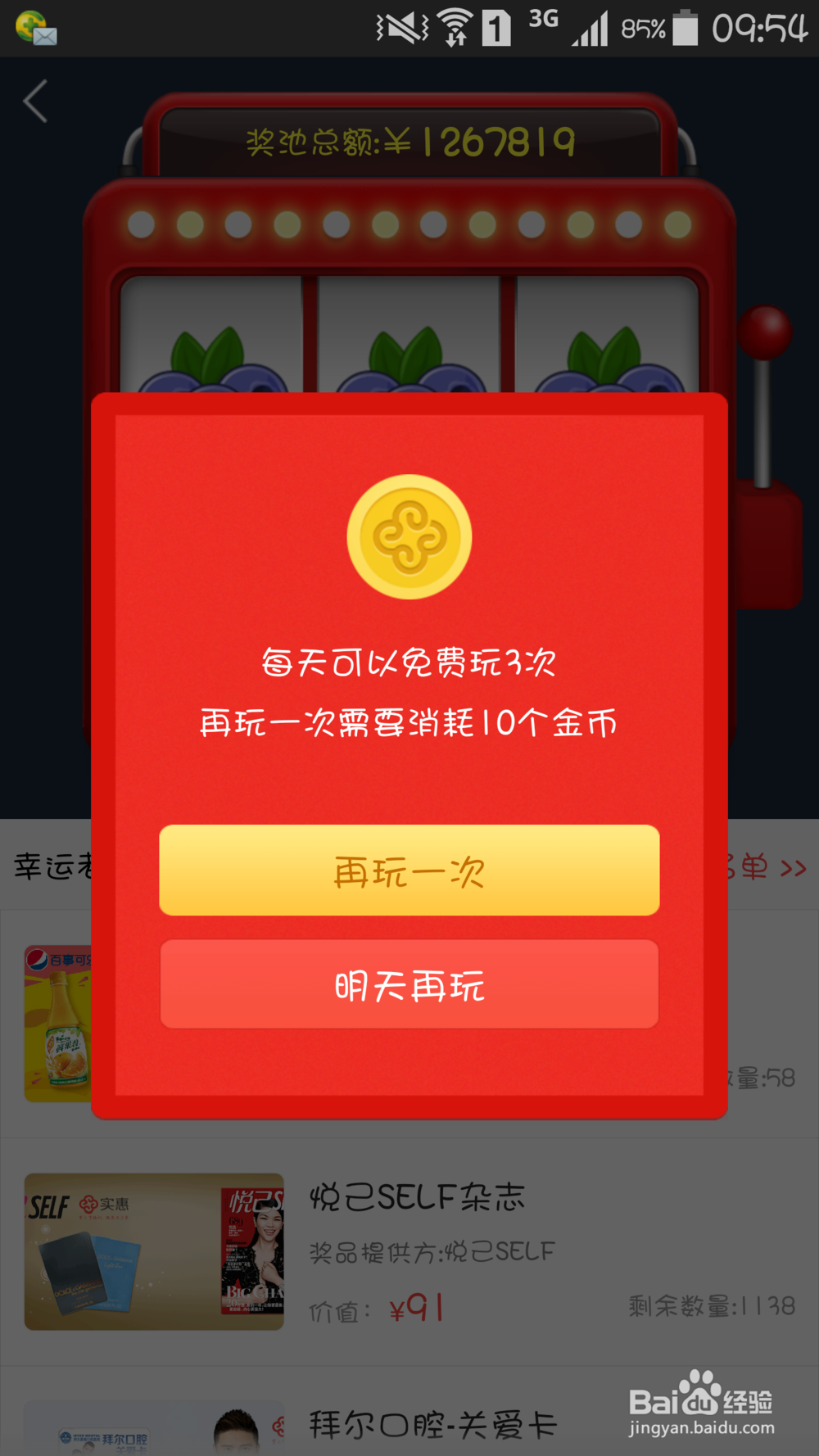Viewport: 819px width, 1456px height.
Task: Tap the back arrow at top left
Action: (x=33, y=100)
